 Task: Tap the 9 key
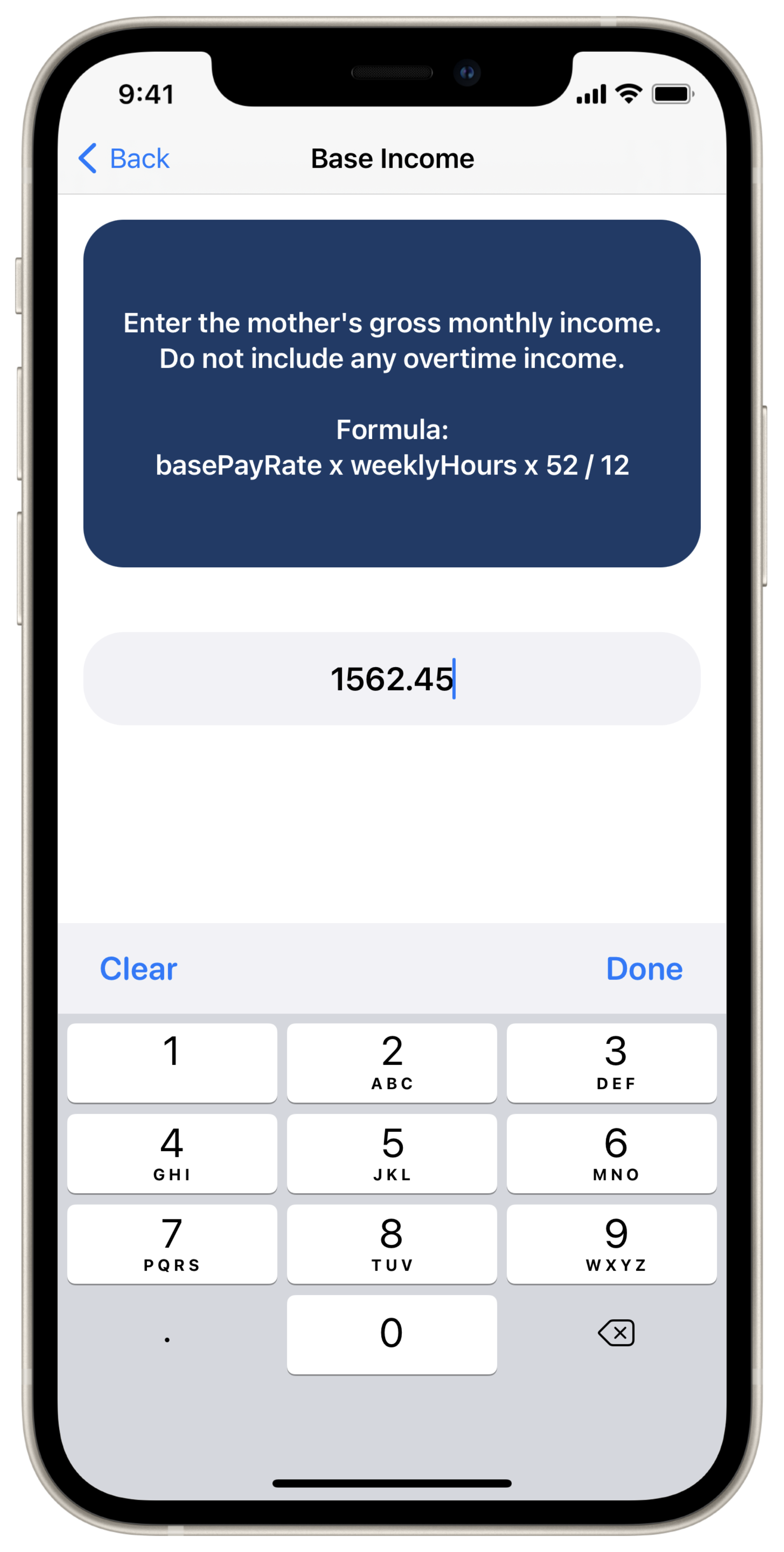point(611,1244)
